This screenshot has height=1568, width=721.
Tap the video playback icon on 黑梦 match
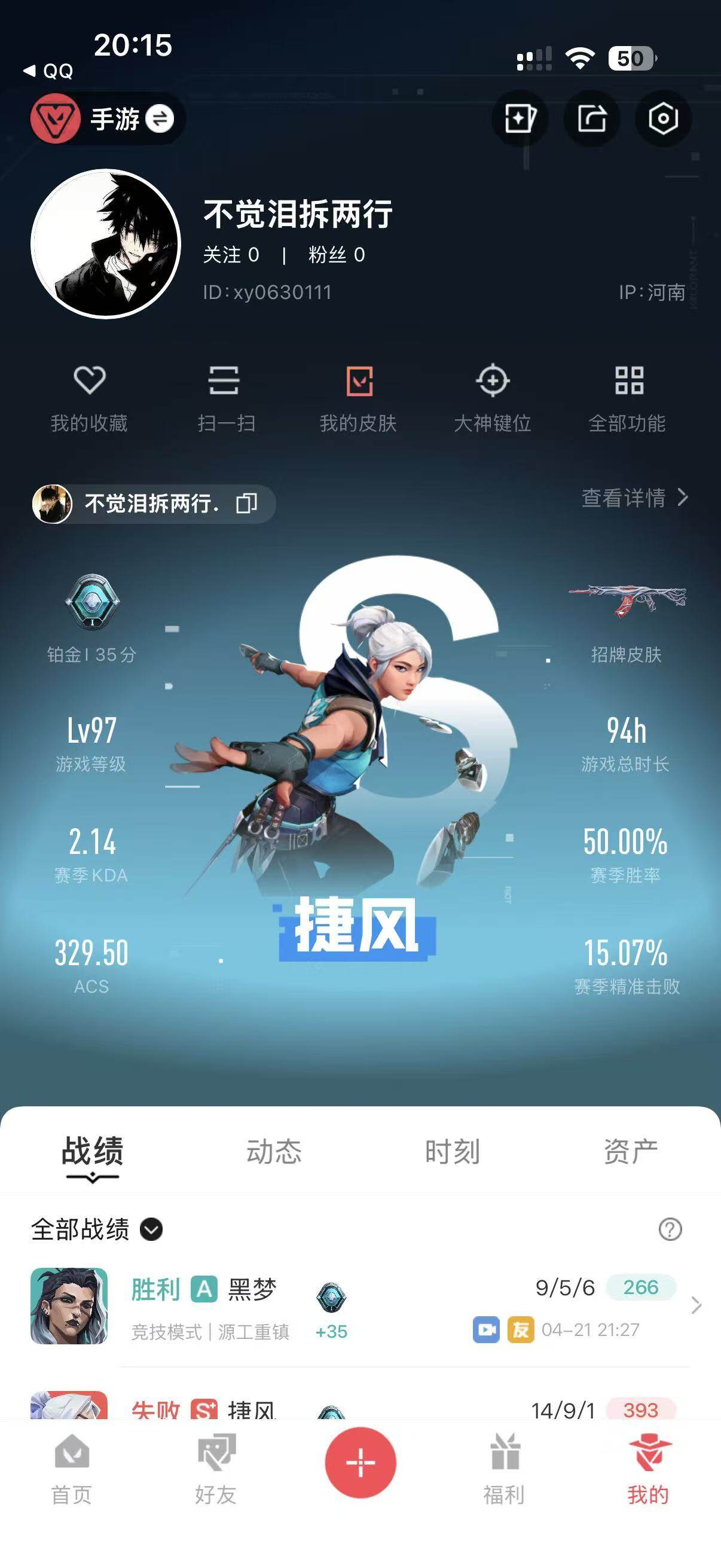(487, 1331)
